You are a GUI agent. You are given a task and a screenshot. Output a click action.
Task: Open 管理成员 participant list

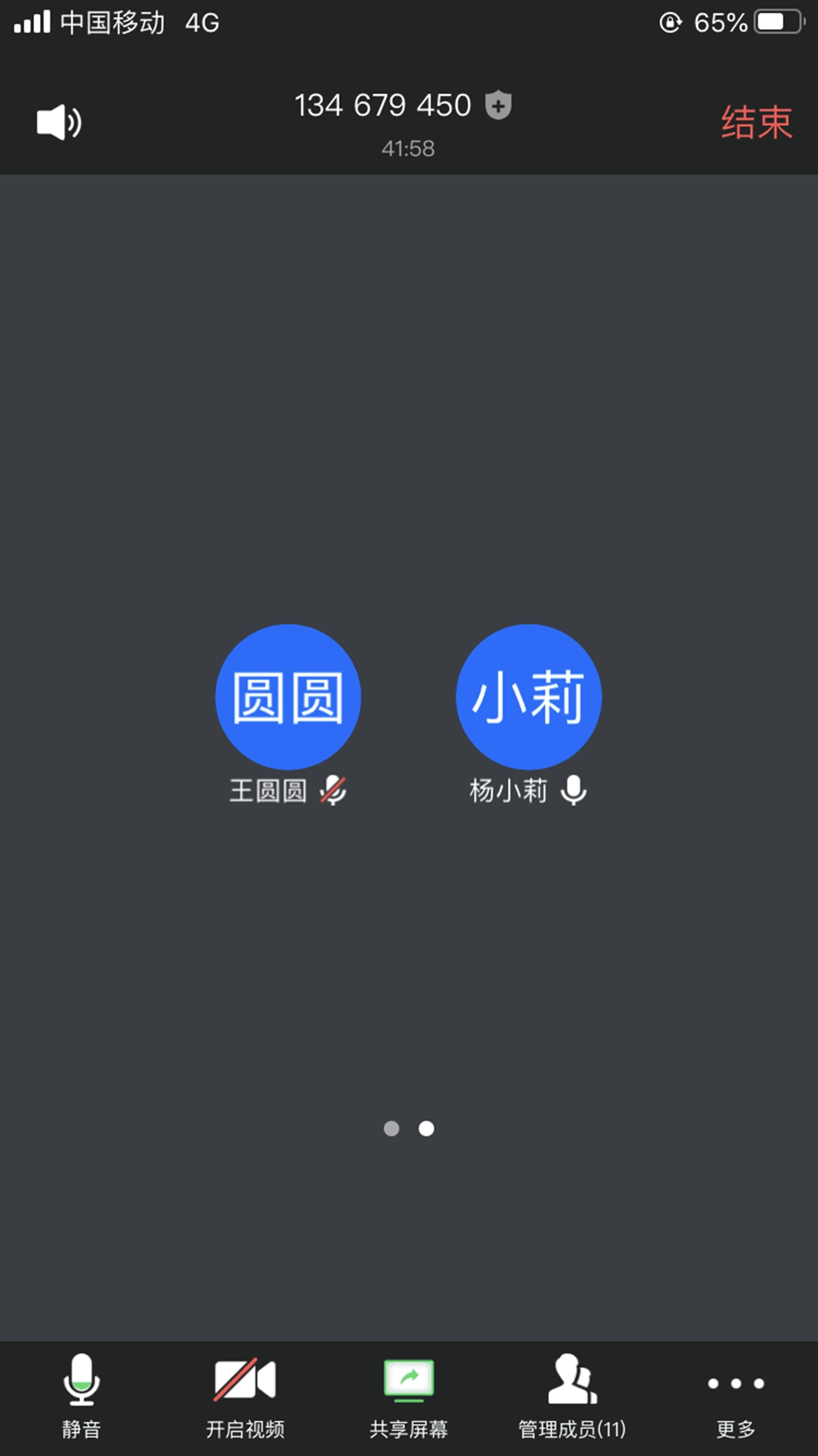pyautogui.click(x=573, y=1396)
